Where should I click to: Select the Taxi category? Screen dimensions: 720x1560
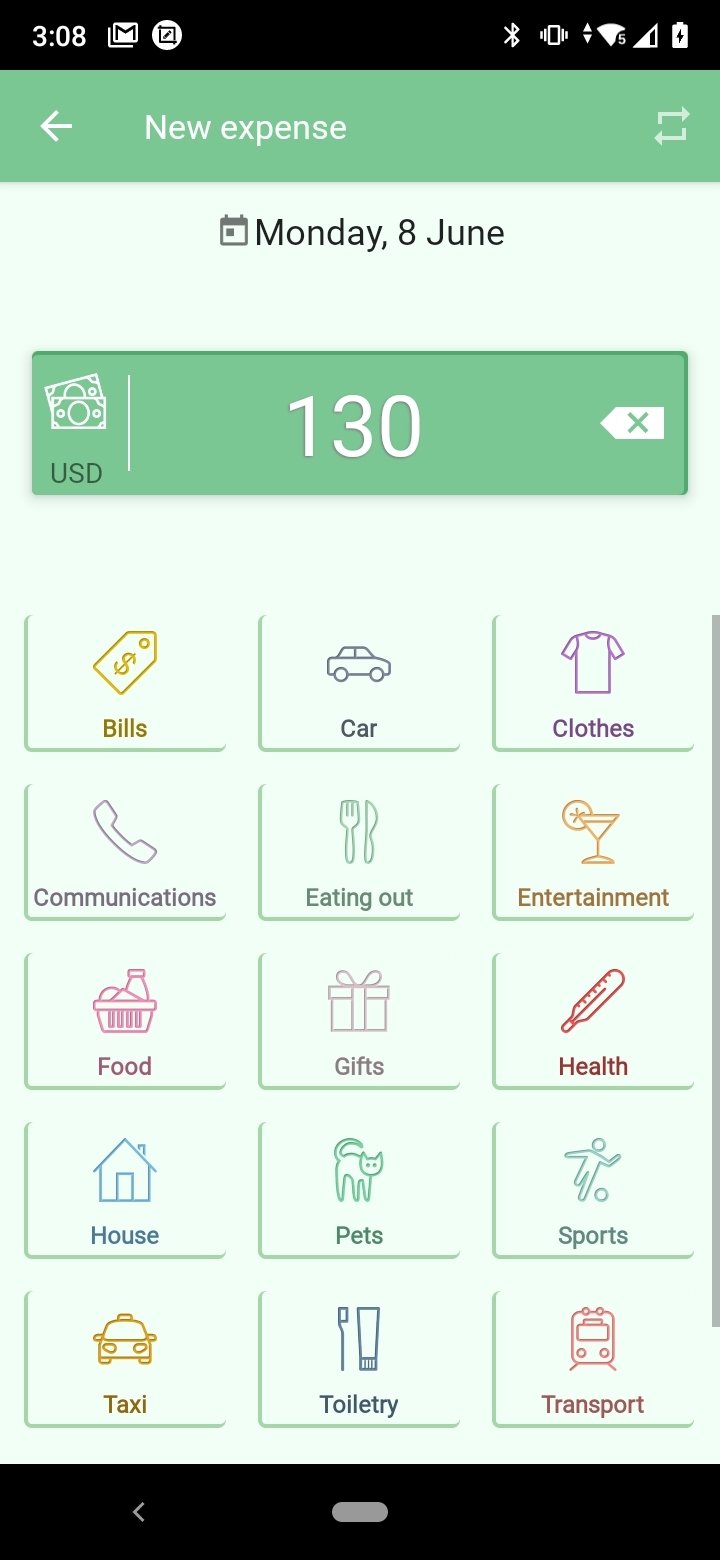coord(125,1359)
